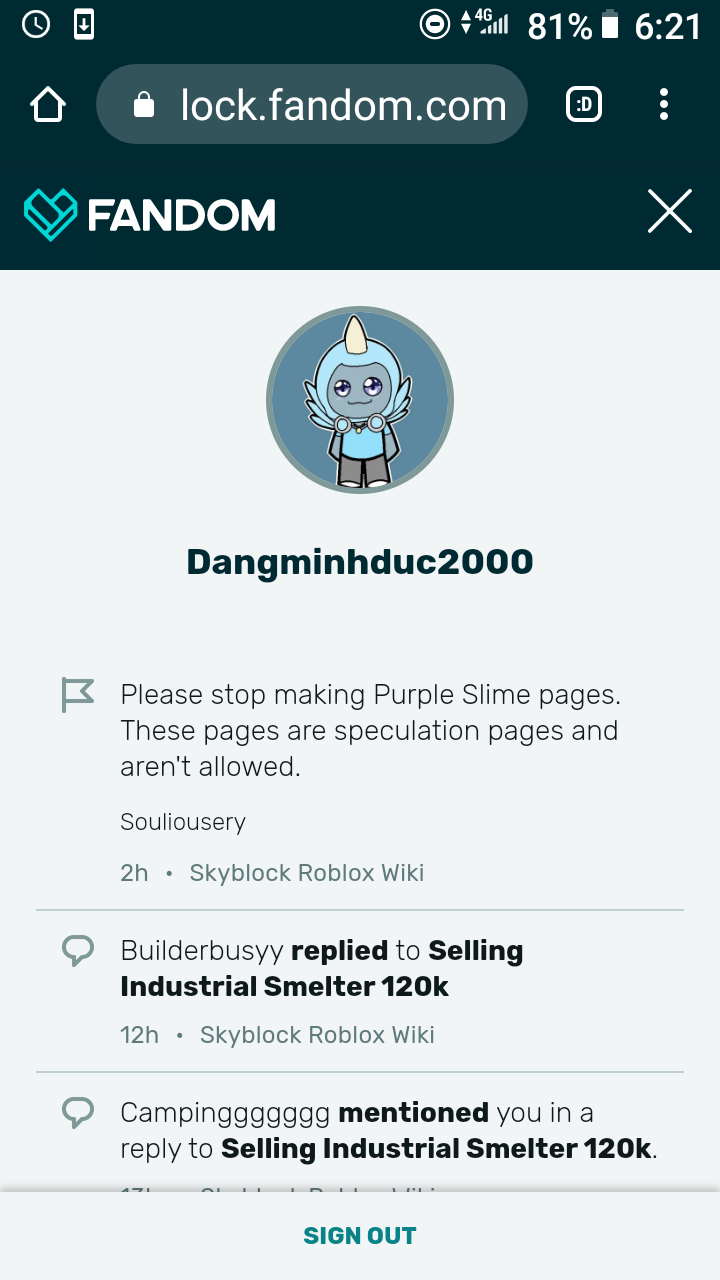Close the Fandom user panel

pyautogui.click(x=669, y=212)
